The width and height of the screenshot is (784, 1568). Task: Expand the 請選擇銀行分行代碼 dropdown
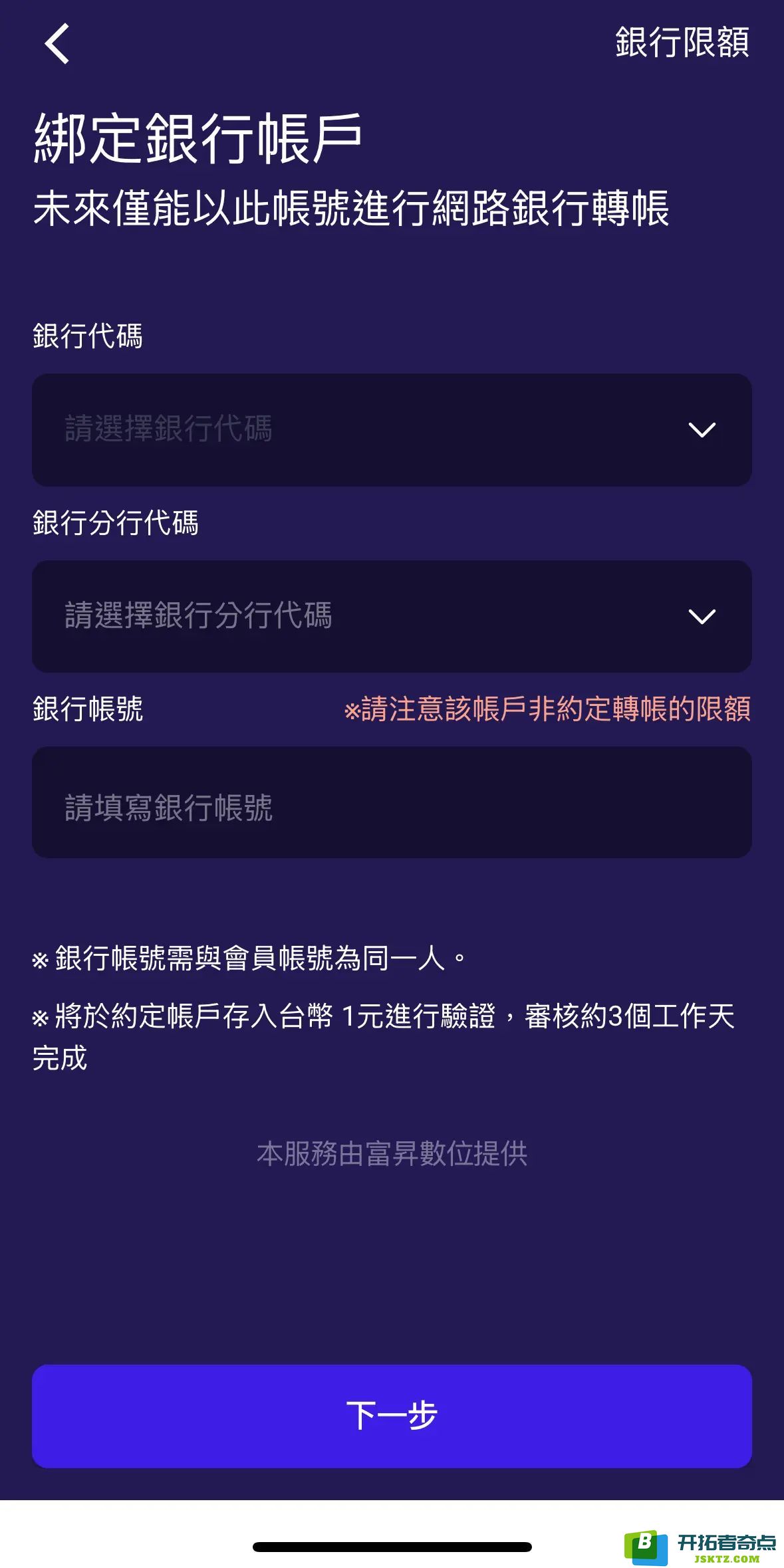pyautogui.click(x=392, y=616)
